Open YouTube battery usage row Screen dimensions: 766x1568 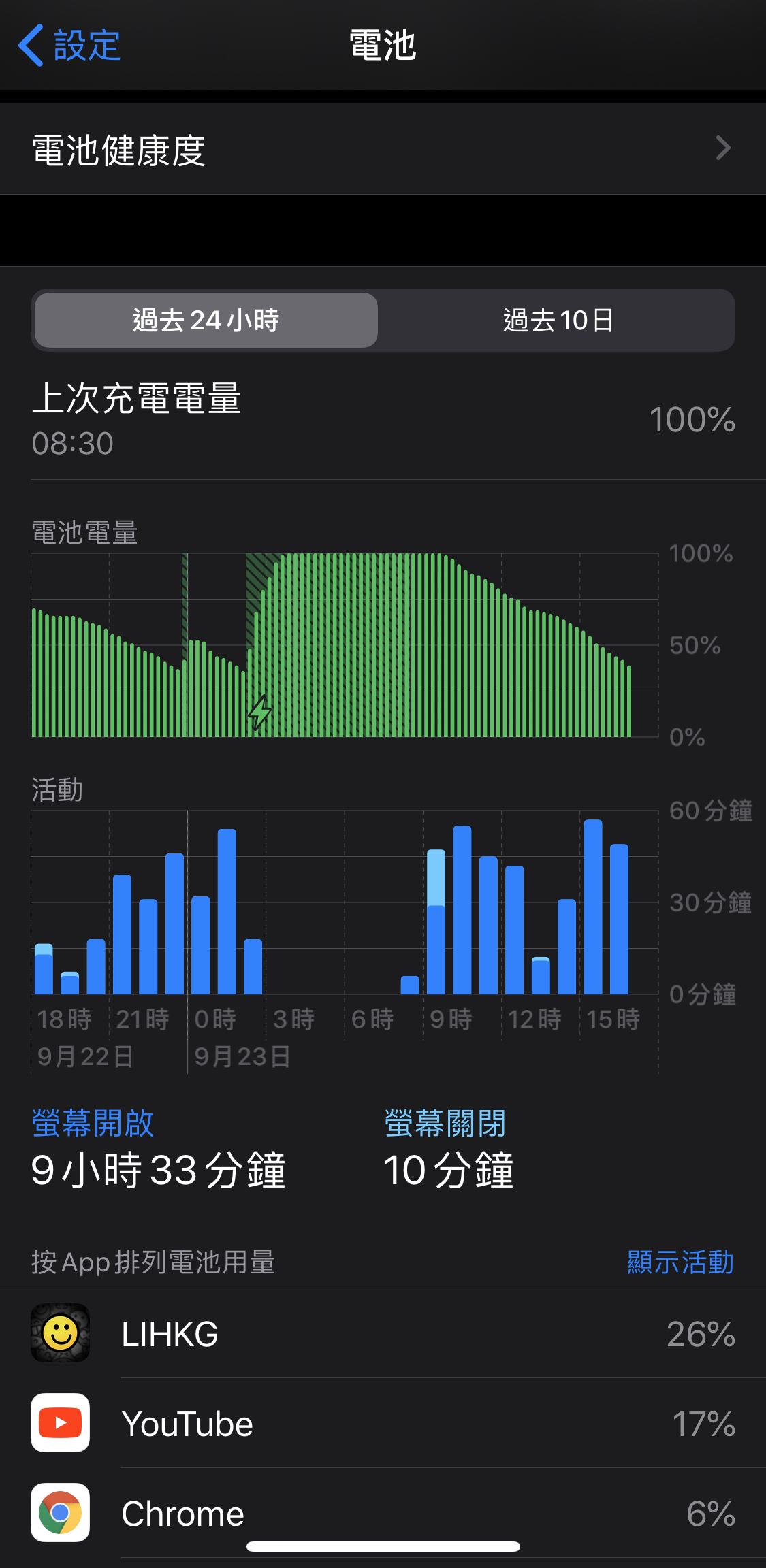[383, 1423]
